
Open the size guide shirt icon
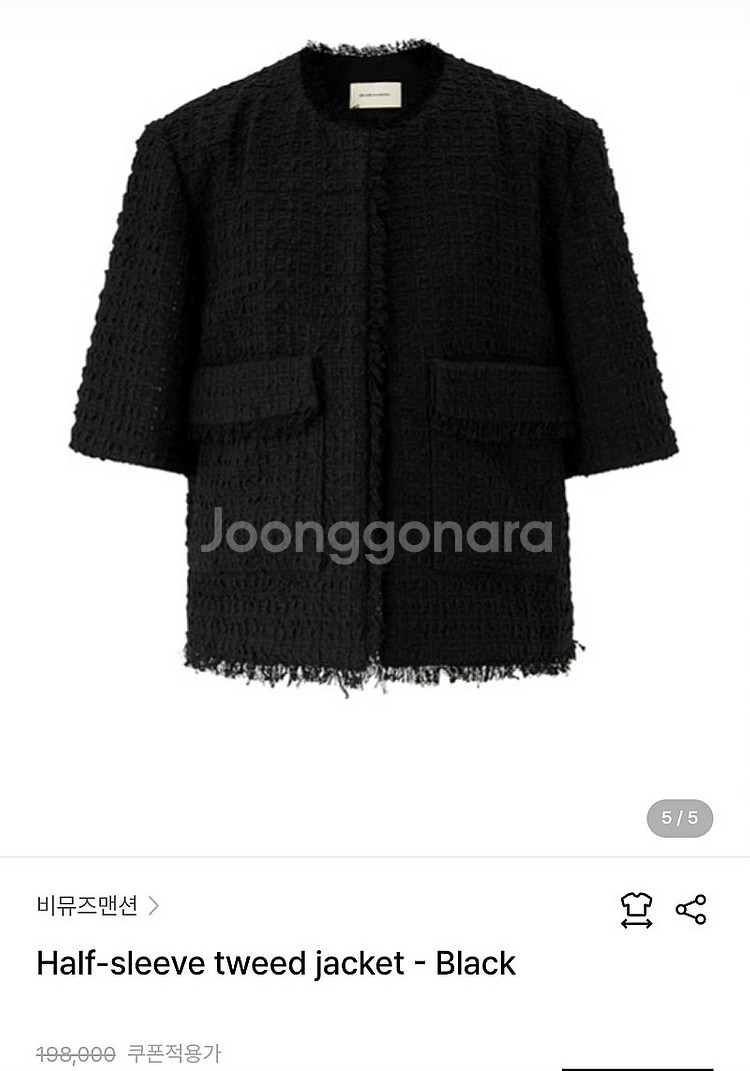pos(636,910)
